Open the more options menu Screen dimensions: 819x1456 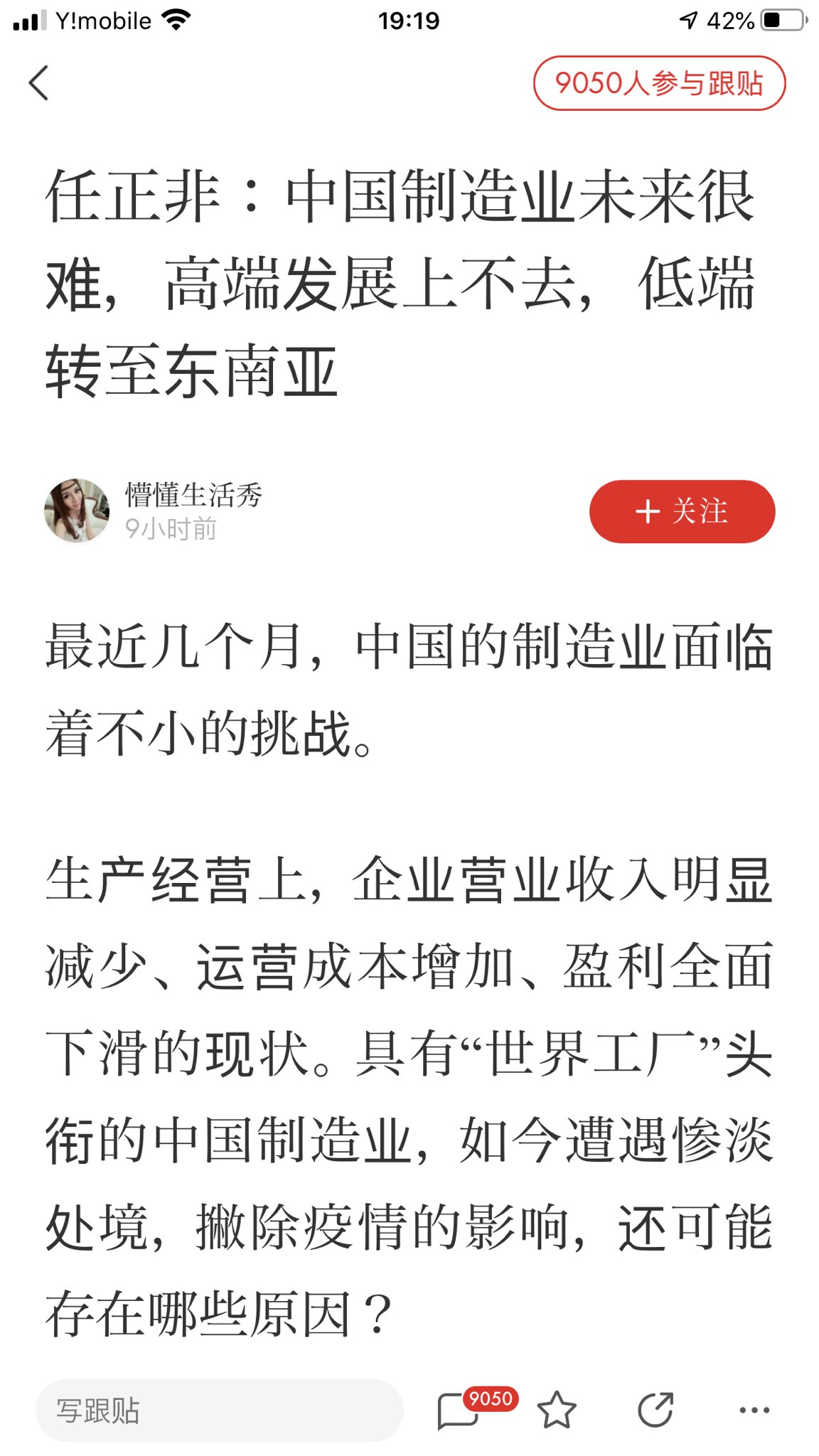[x=754, y=1410]
